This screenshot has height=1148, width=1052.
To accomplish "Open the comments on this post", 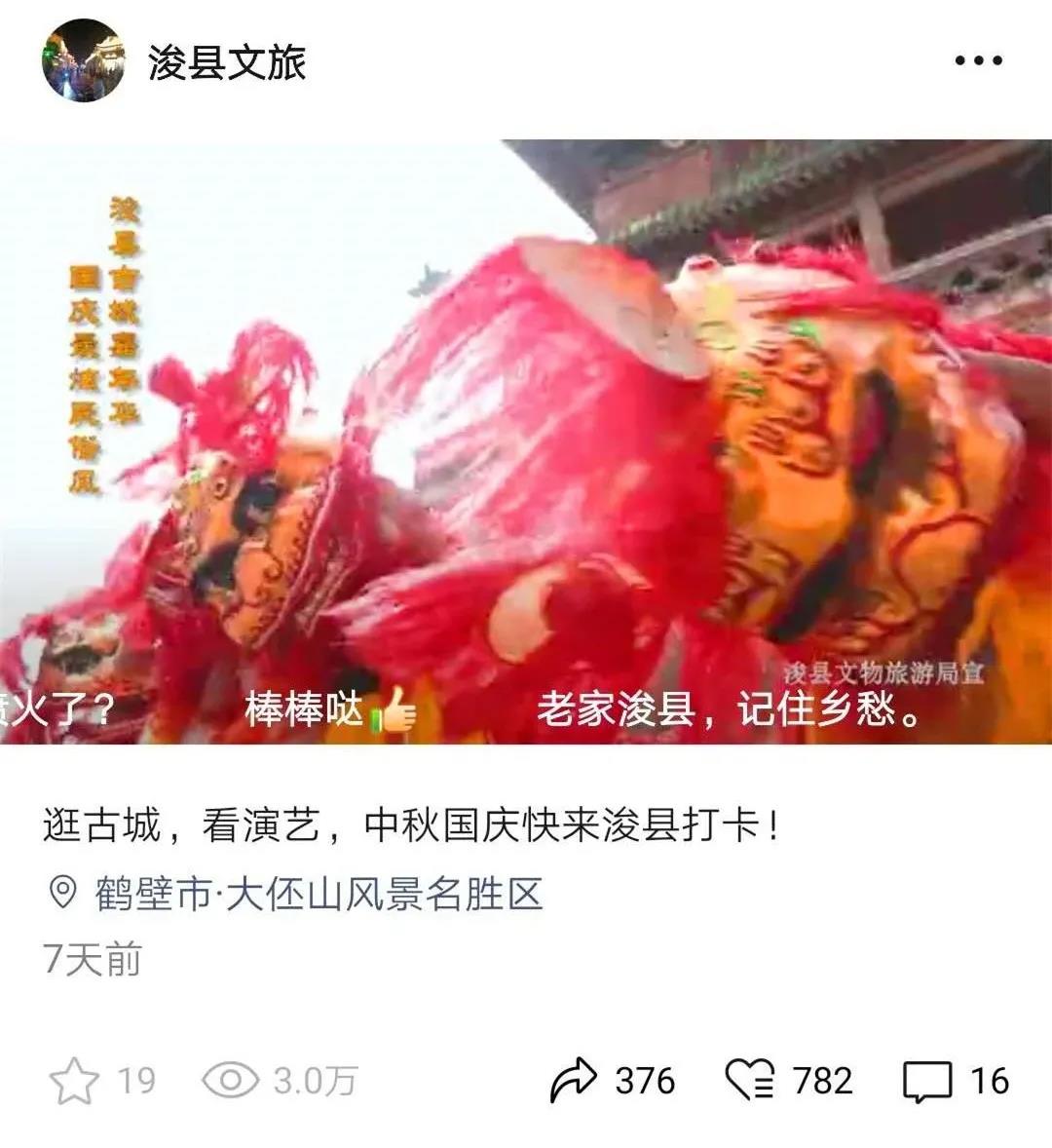I will coord(926,1081).
